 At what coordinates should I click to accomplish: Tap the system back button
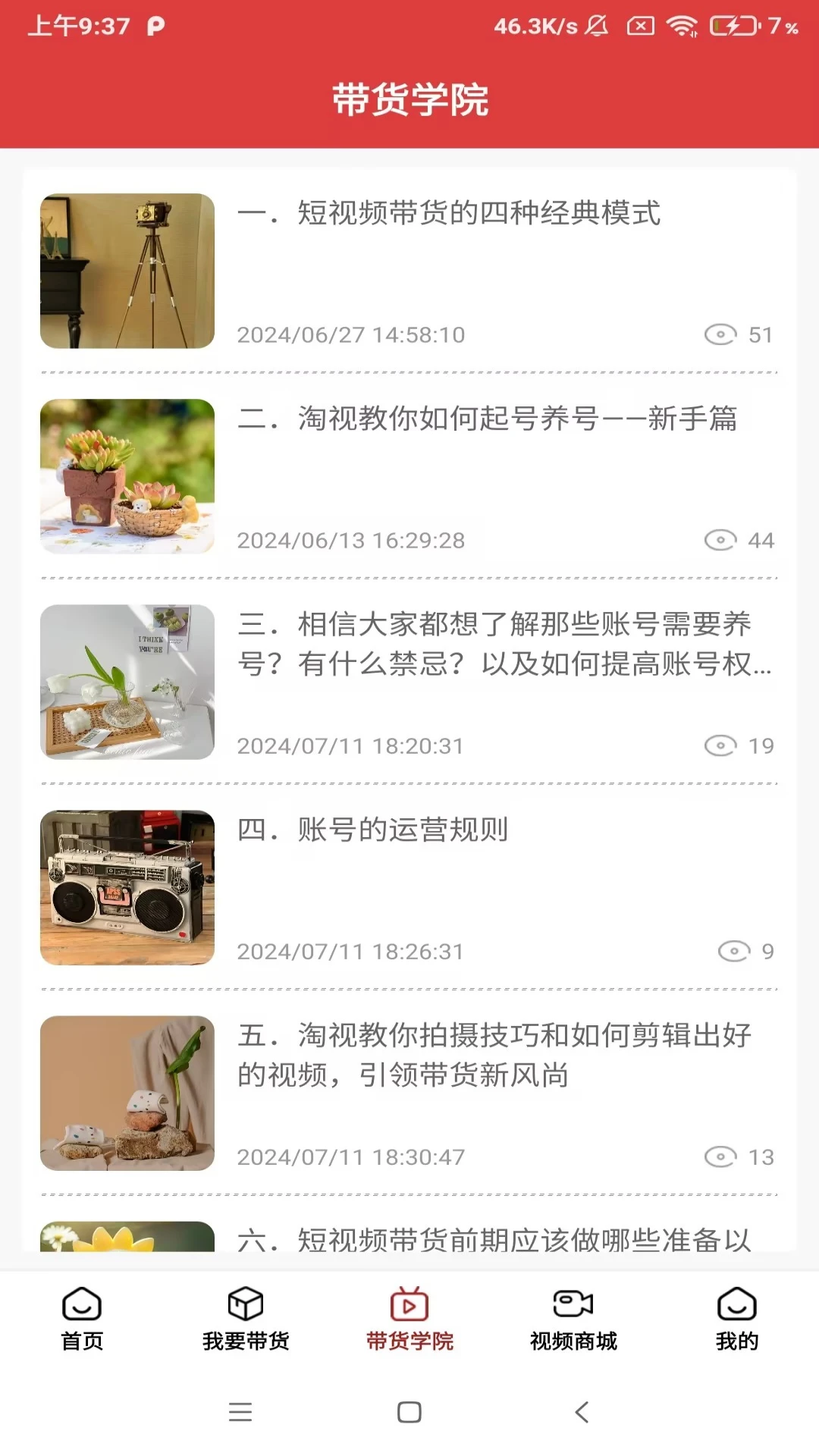tap(582, 1412)
